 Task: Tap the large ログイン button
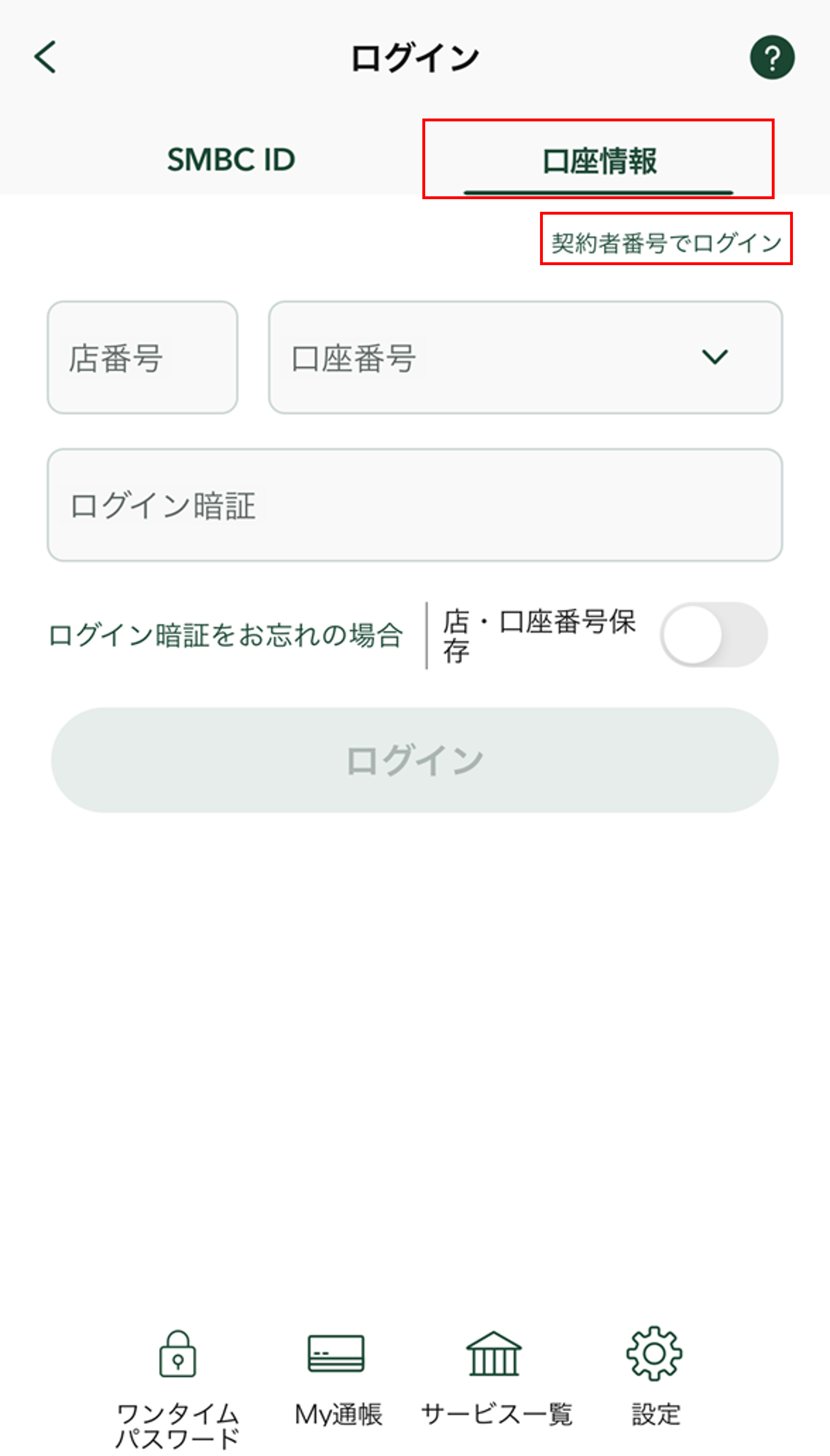(415, 760)
